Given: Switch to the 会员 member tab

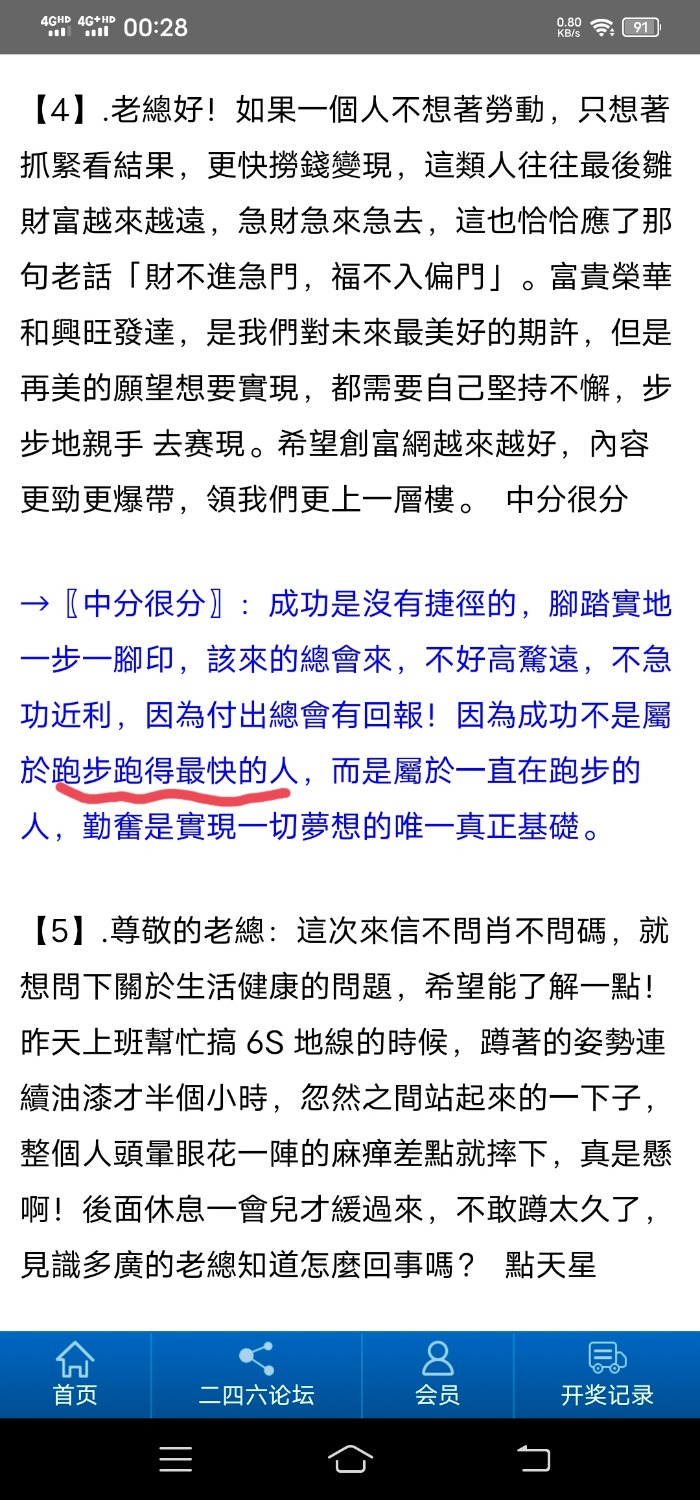Looking at the screenshot, I should 437,1374.
